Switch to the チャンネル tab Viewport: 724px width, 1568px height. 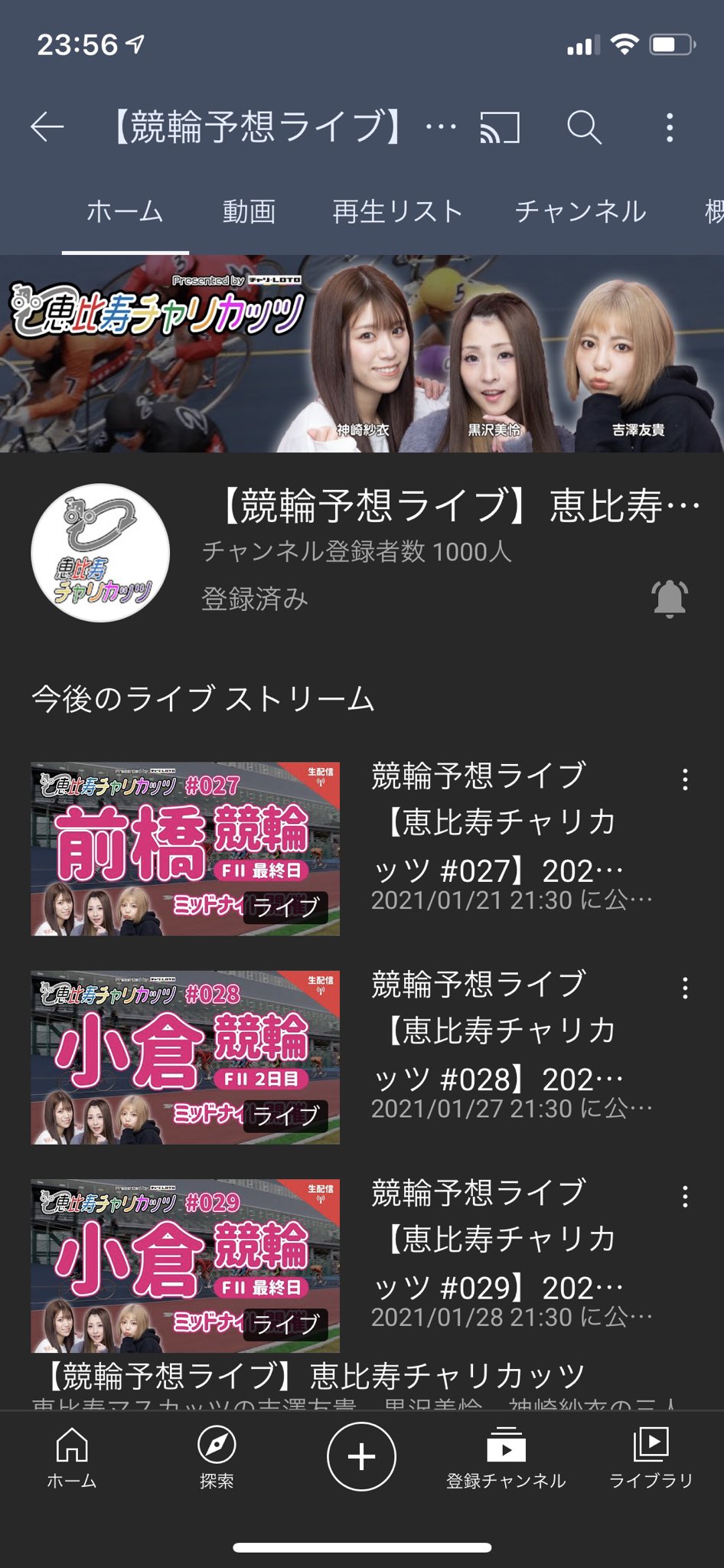click(580, 211)
